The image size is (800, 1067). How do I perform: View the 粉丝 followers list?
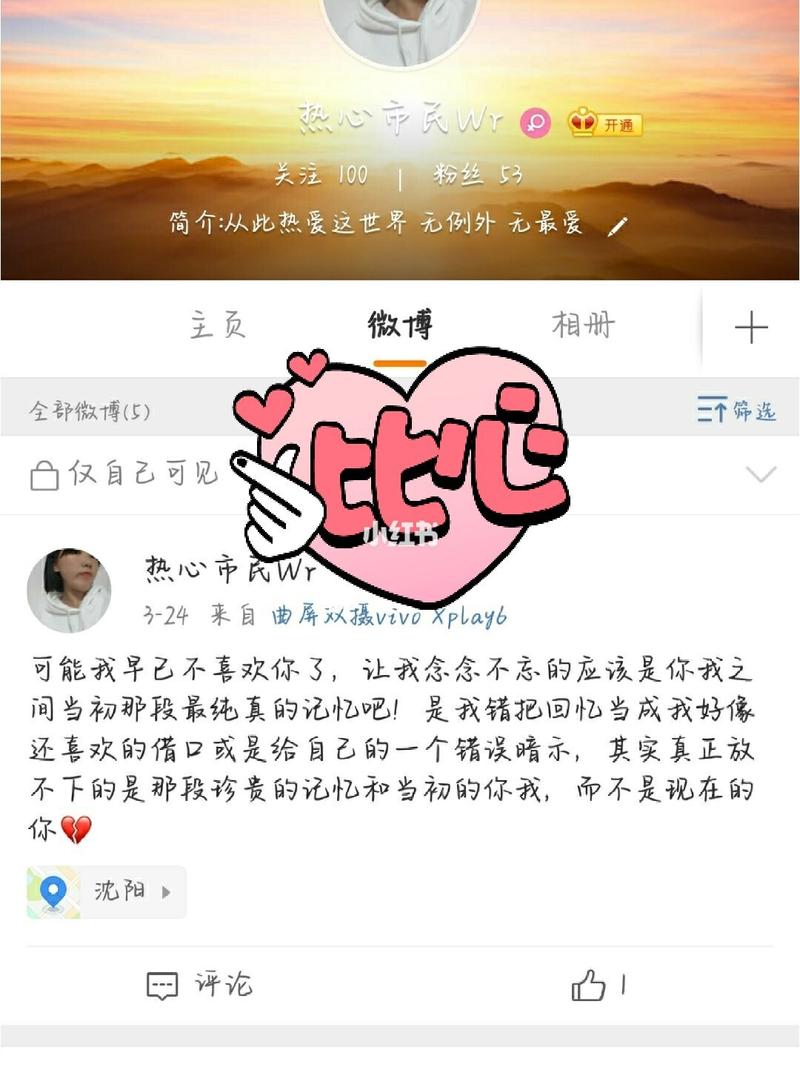point(478,175)
